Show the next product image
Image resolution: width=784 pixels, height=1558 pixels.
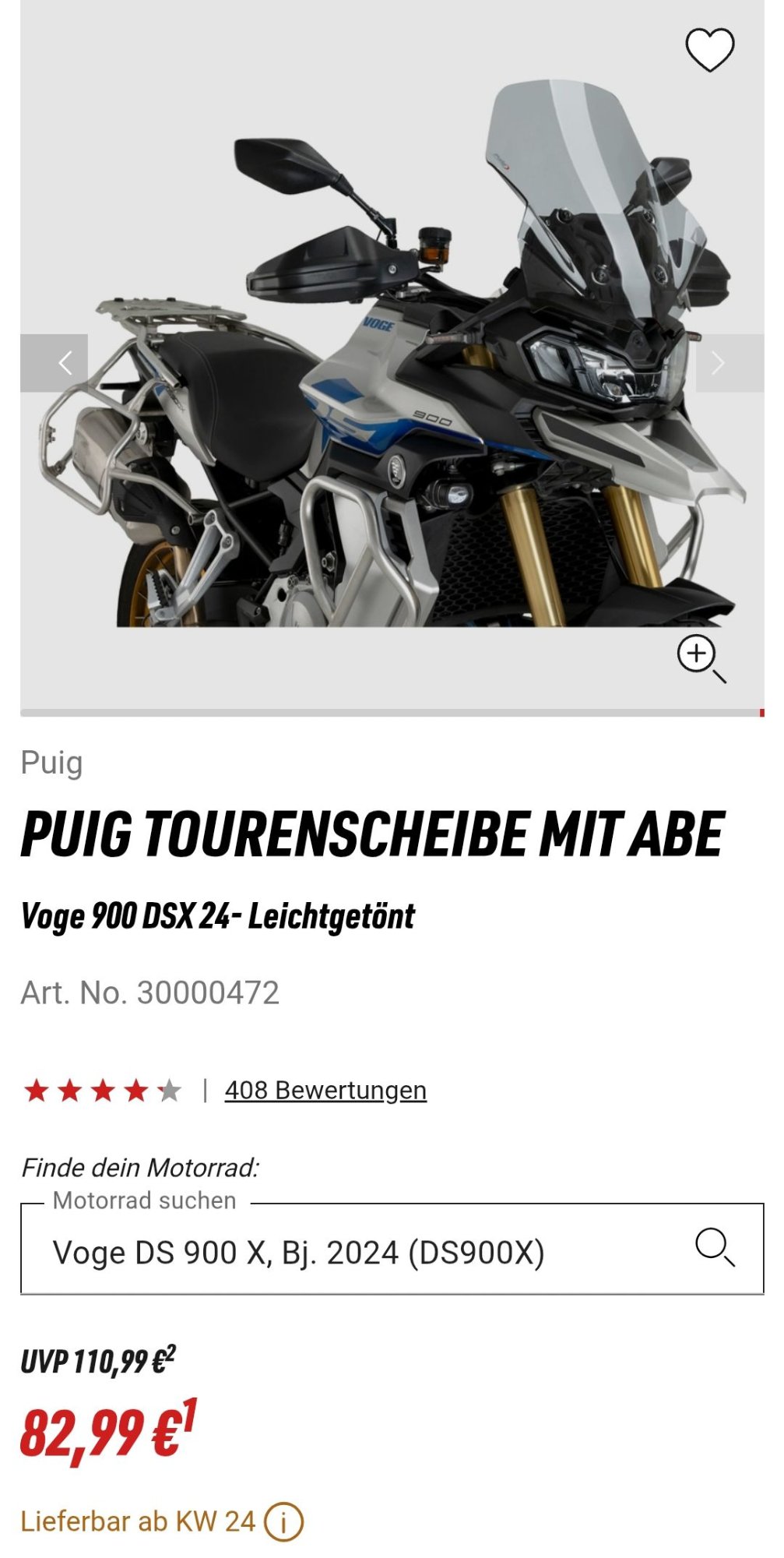pyautogui.click(x=730, y=363)
